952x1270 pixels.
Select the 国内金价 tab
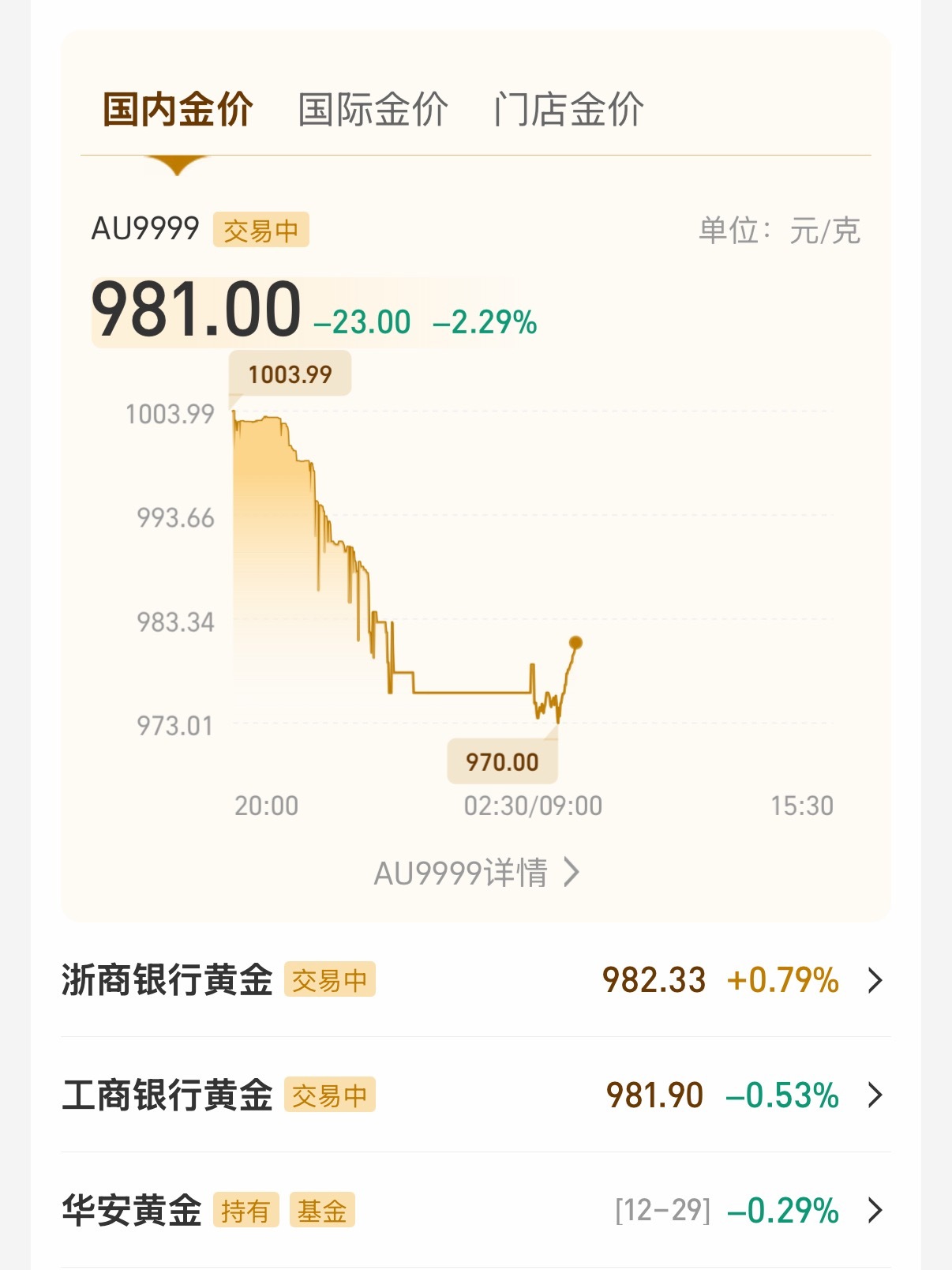click(x=178, y=109)
